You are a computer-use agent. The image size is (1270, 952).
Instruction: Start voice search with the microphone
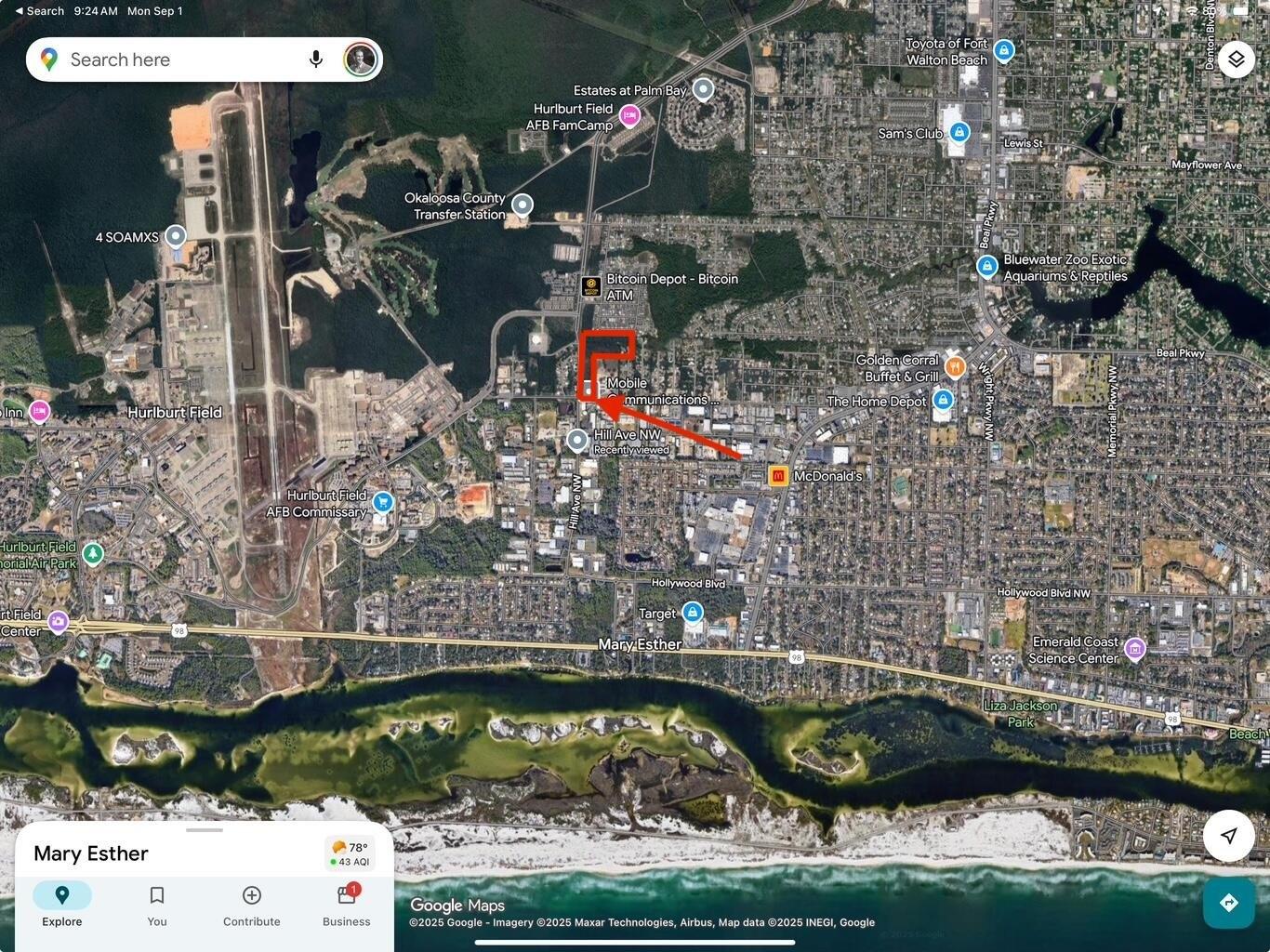(316, 59)
